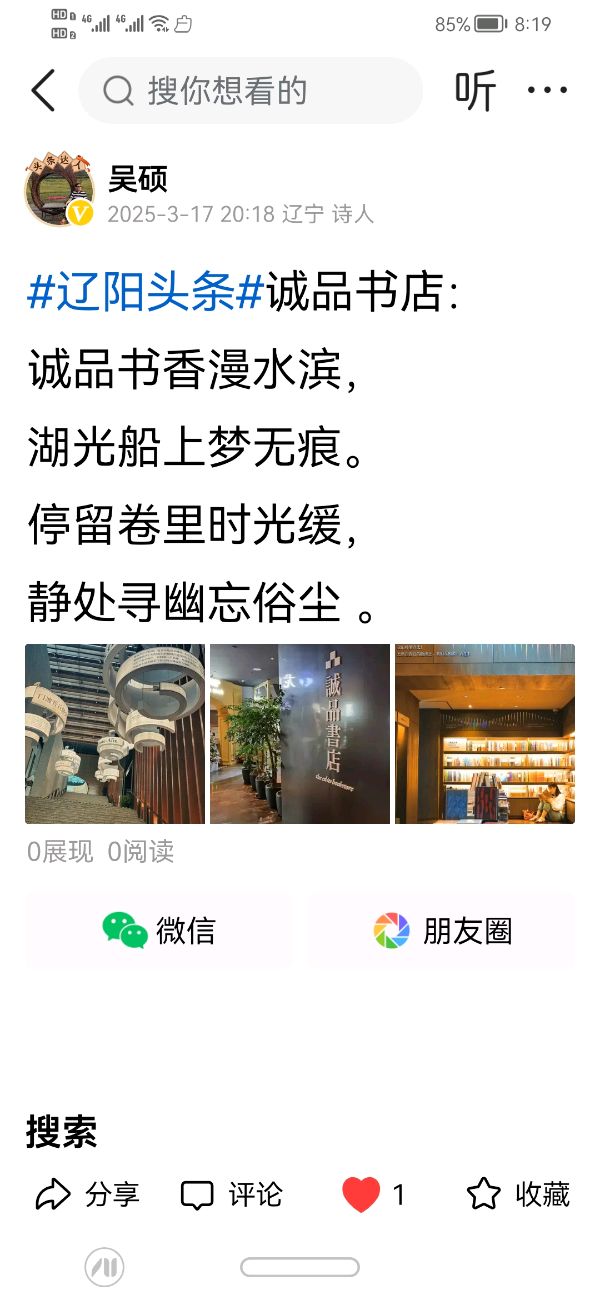Image resolution: width=600 pixels, height=1300 pixels.
Task: Save post with 收藏
Action: coord(518,1194)
